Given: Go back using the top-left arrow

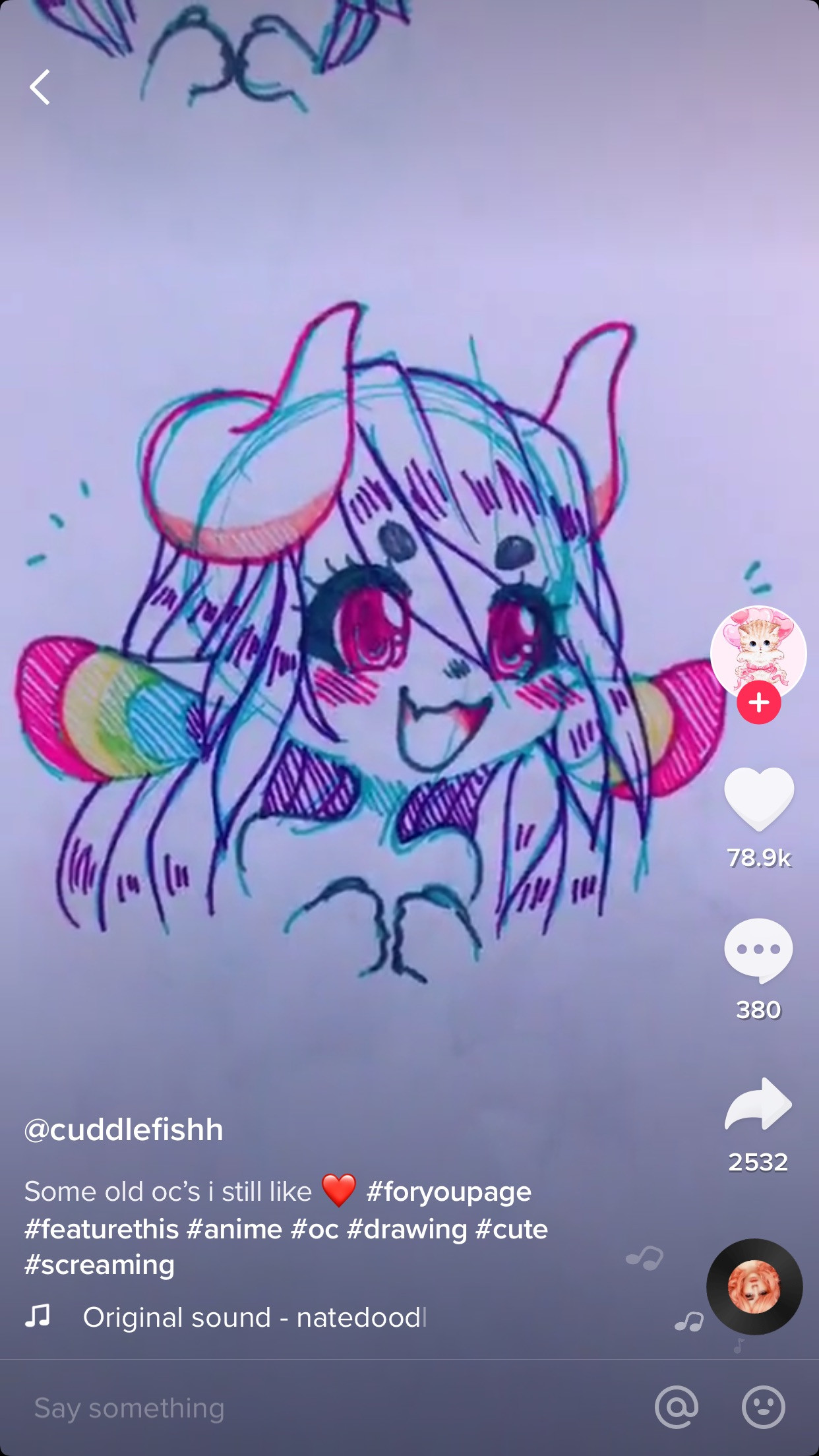Looking at the screenshot, I should [40, 87].
